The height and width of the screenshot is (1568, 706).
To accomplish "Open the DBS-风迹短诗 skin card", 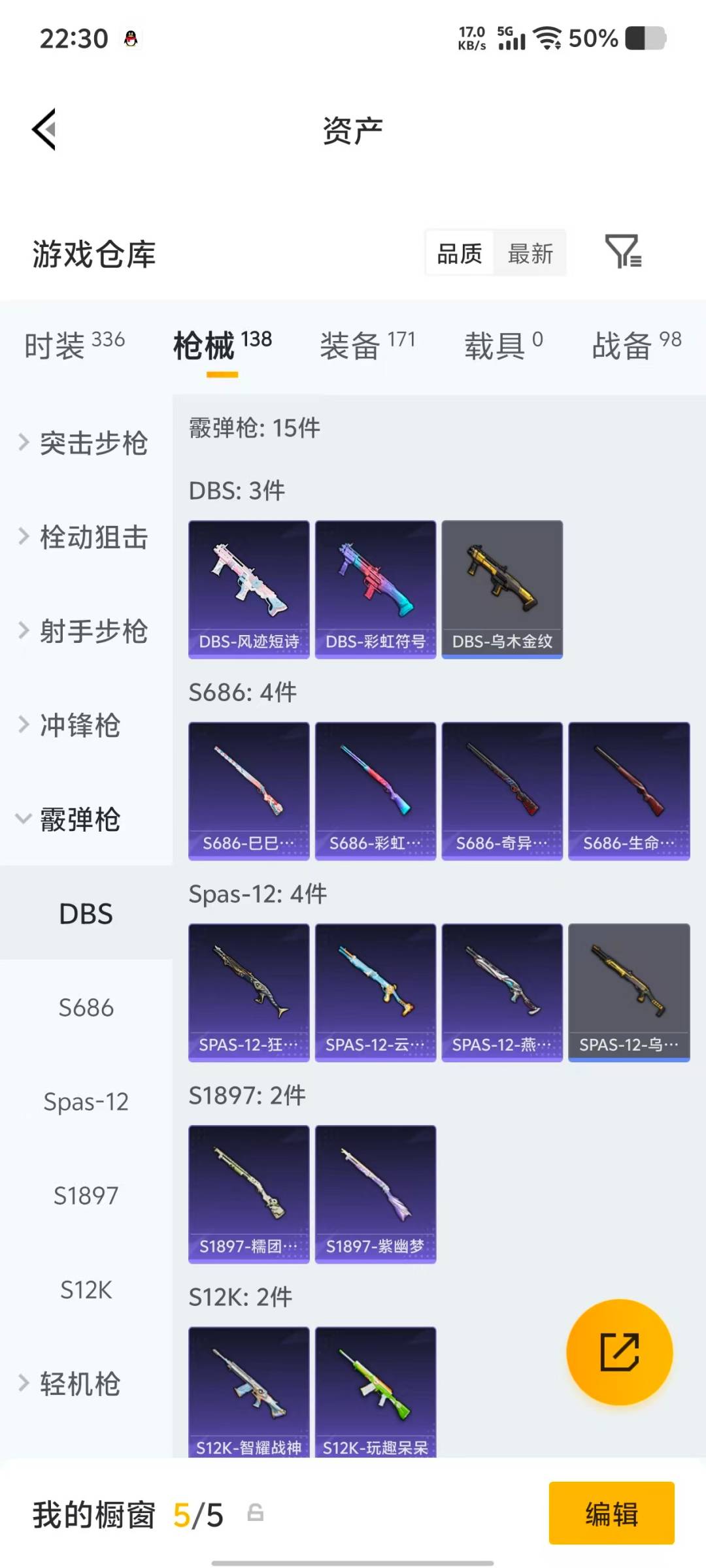I will click(x=248, y=589).
